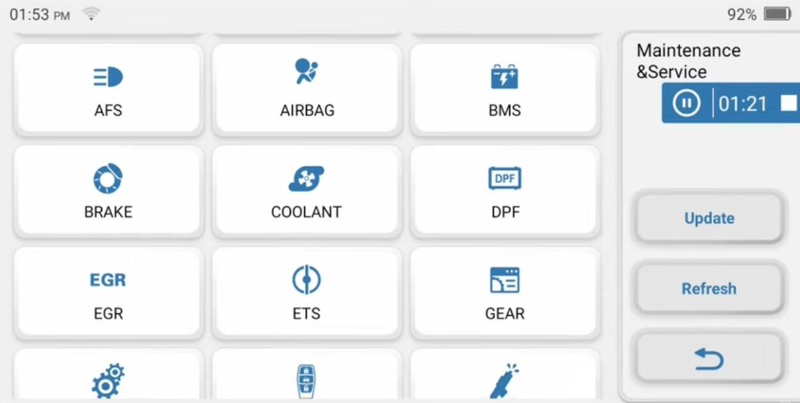Tap the ETS service tile
The image size is (800, 403).
click(x=306, y=294)
